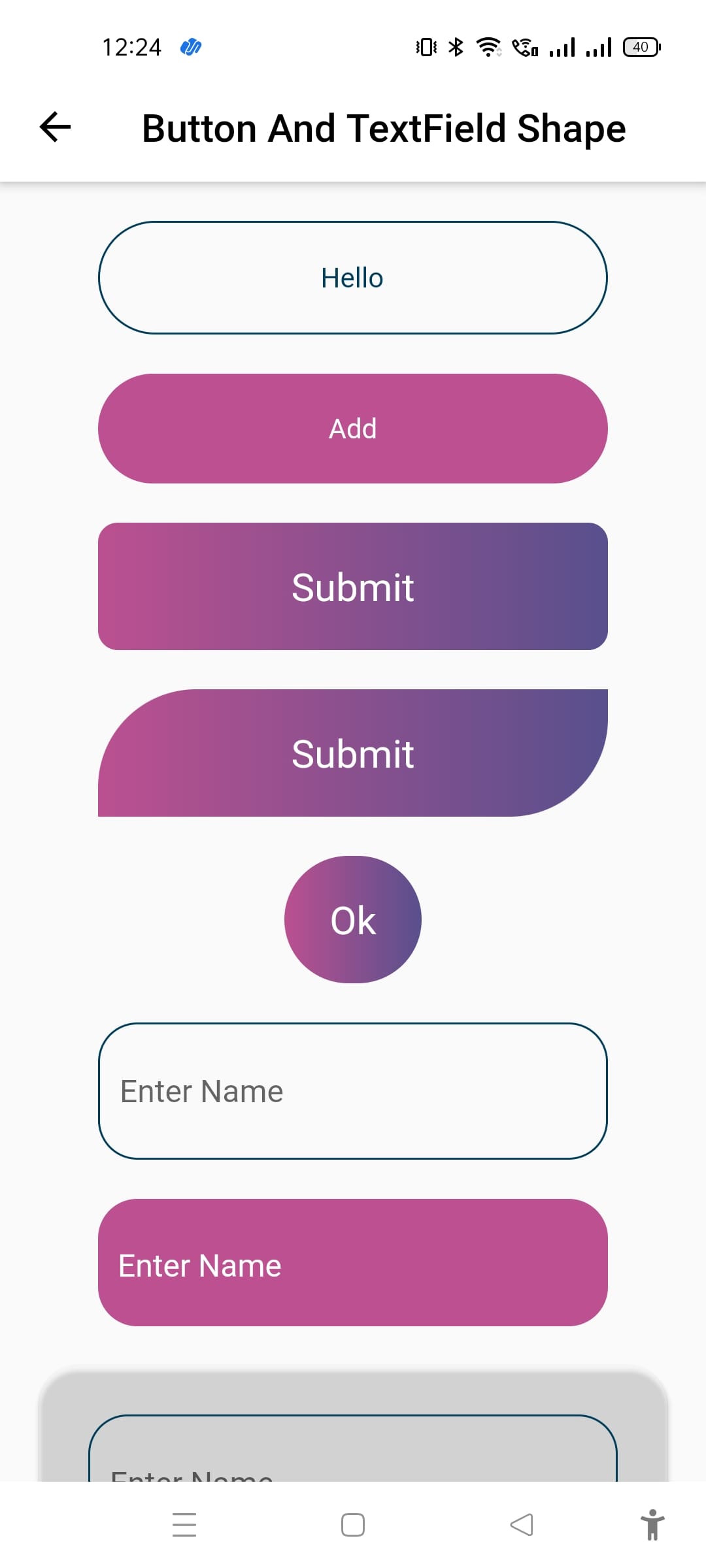This screenshot has width=706, height=1568.
Task: Tap the pink Add button
Action: 352,429
